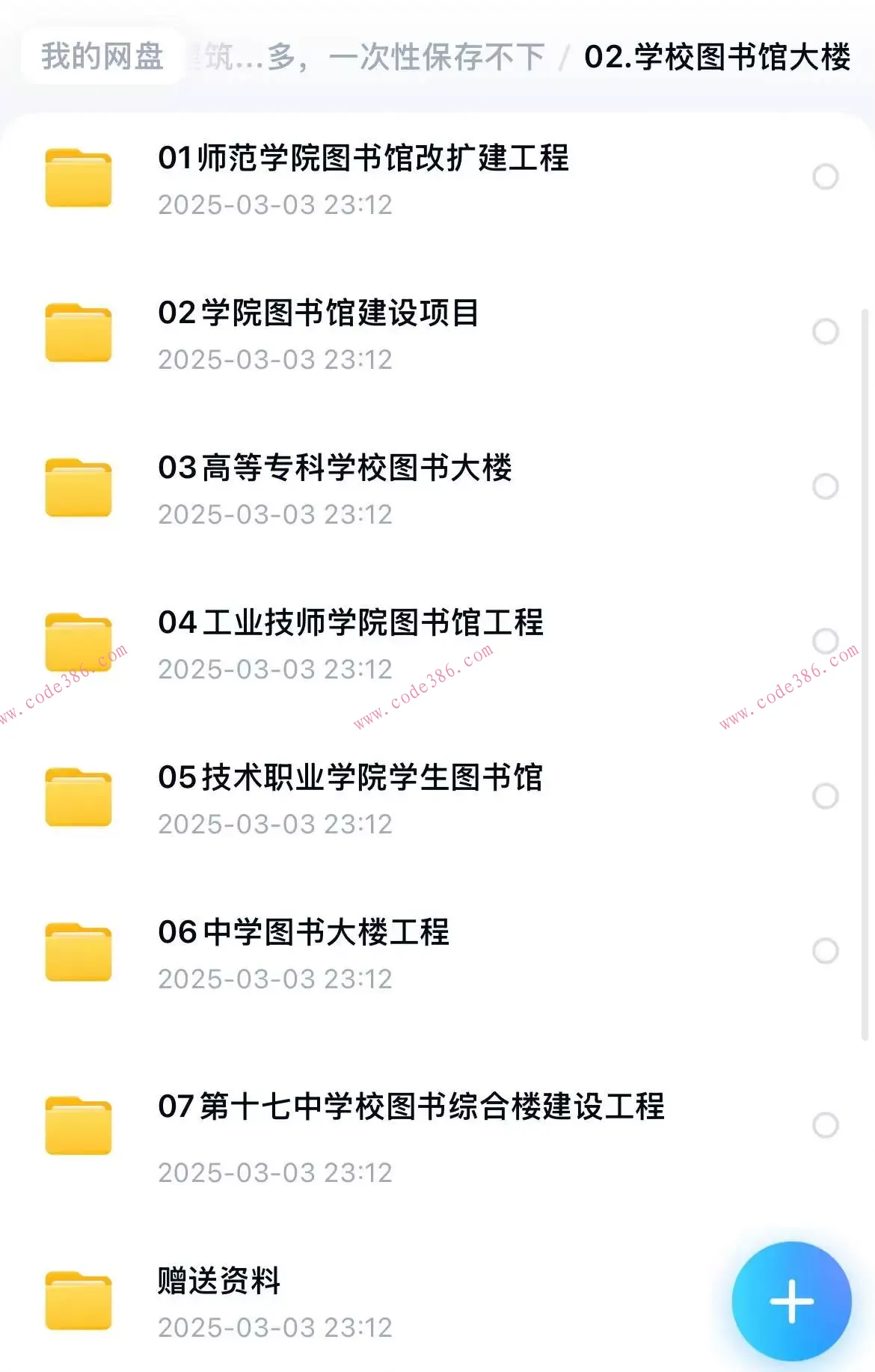Select the circle next to 02学院图书馆建设项目
This screenshot has height=1372, width=875.
point(826,333)
